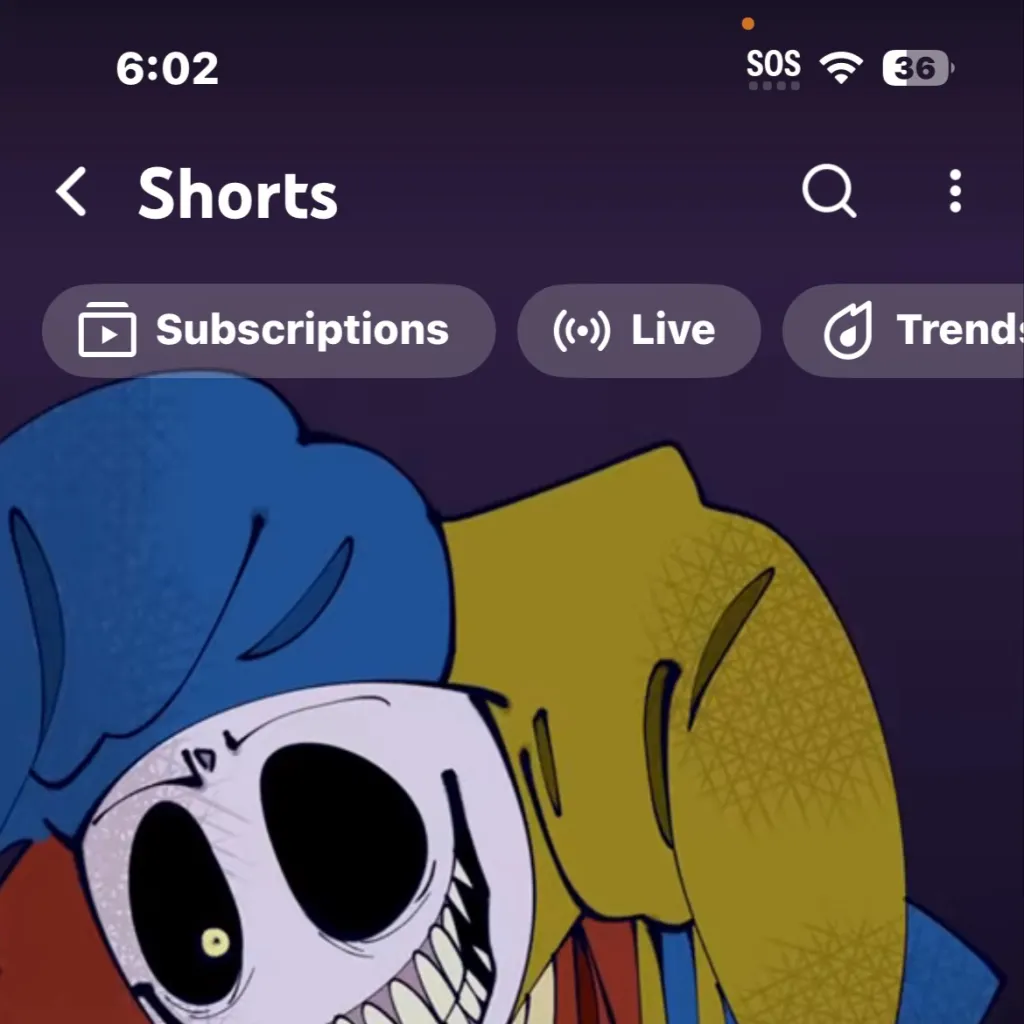Open search in Shorts
1024x1024 pixels.
click(829, 191)
